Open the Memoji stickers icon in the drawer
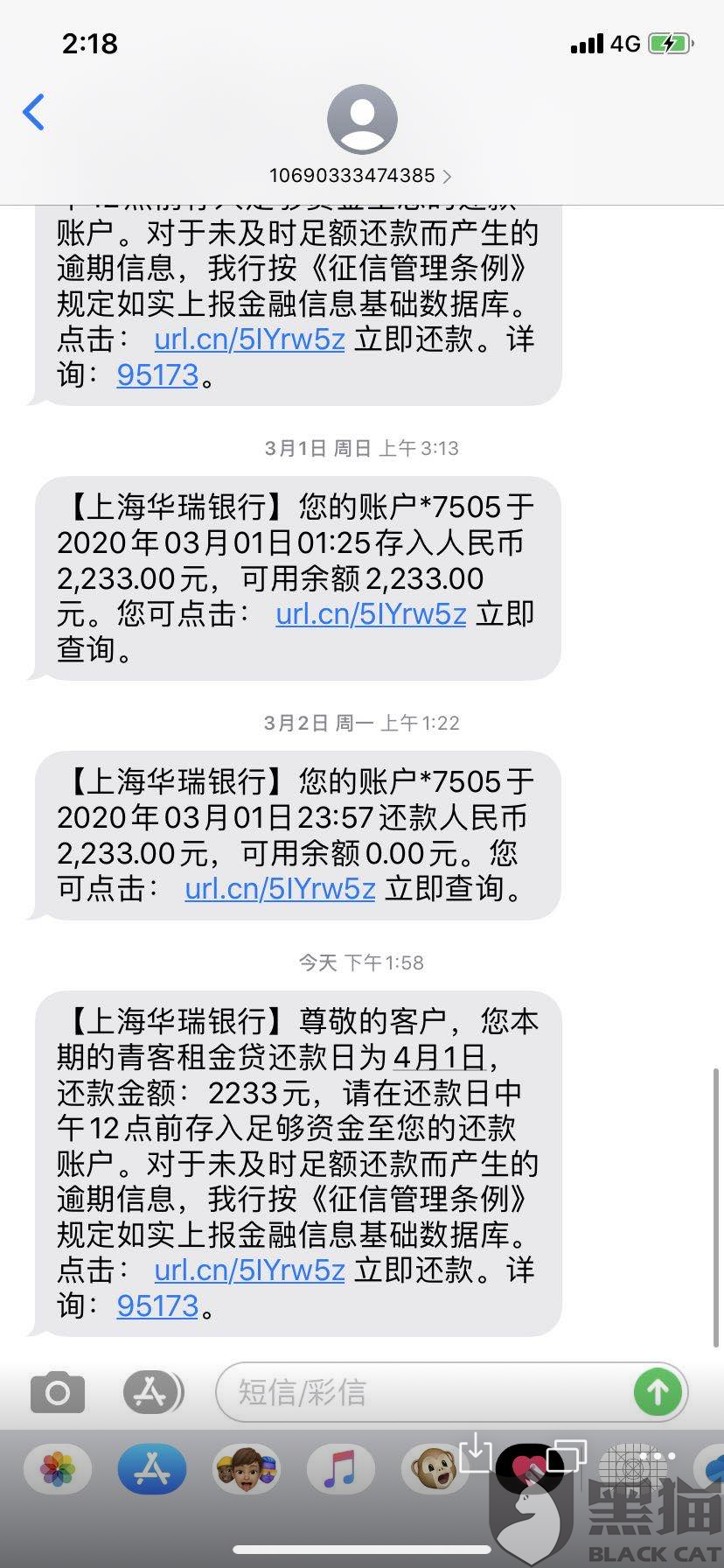 (246, 1470)
